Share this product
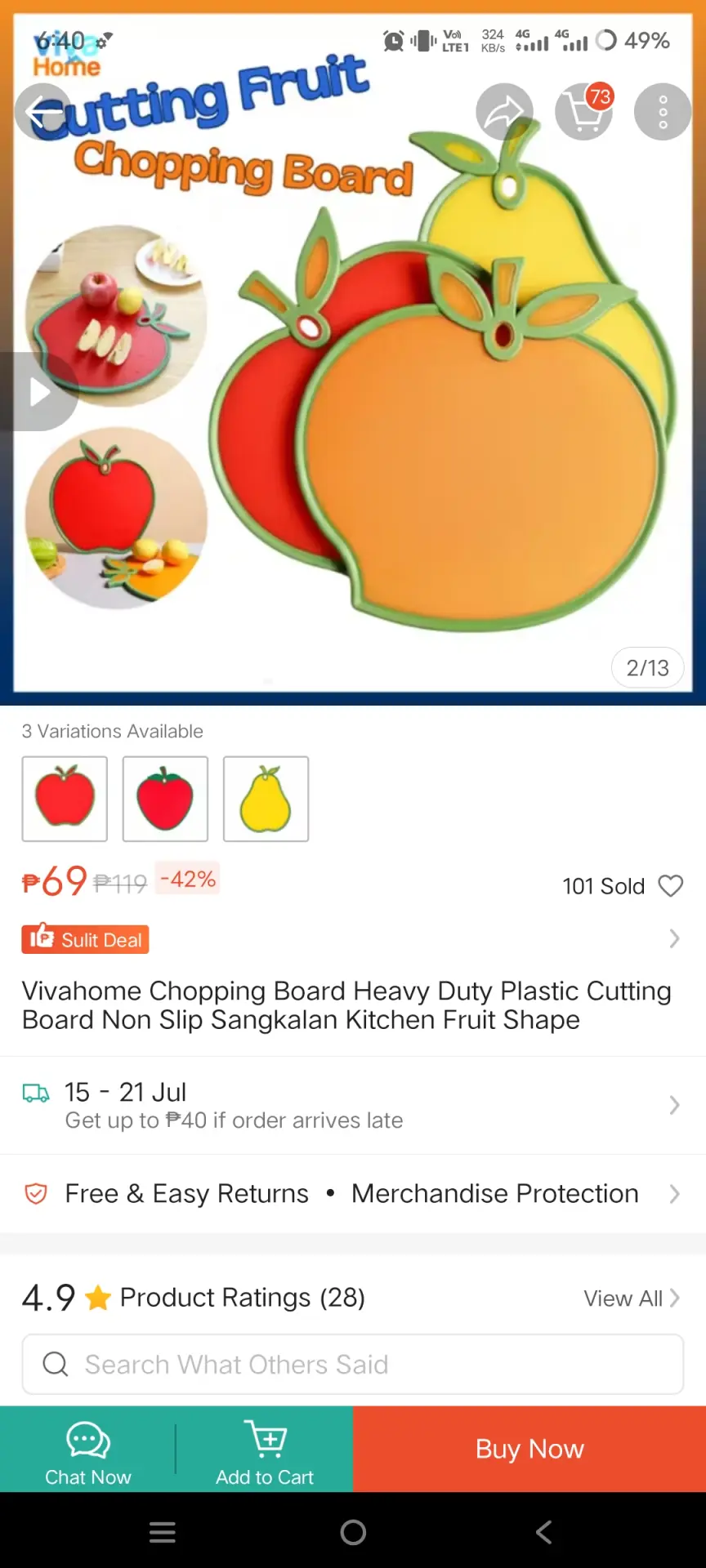Image resolution: width=706 pixels, height=1568 pixels. [x=505, y=112]
